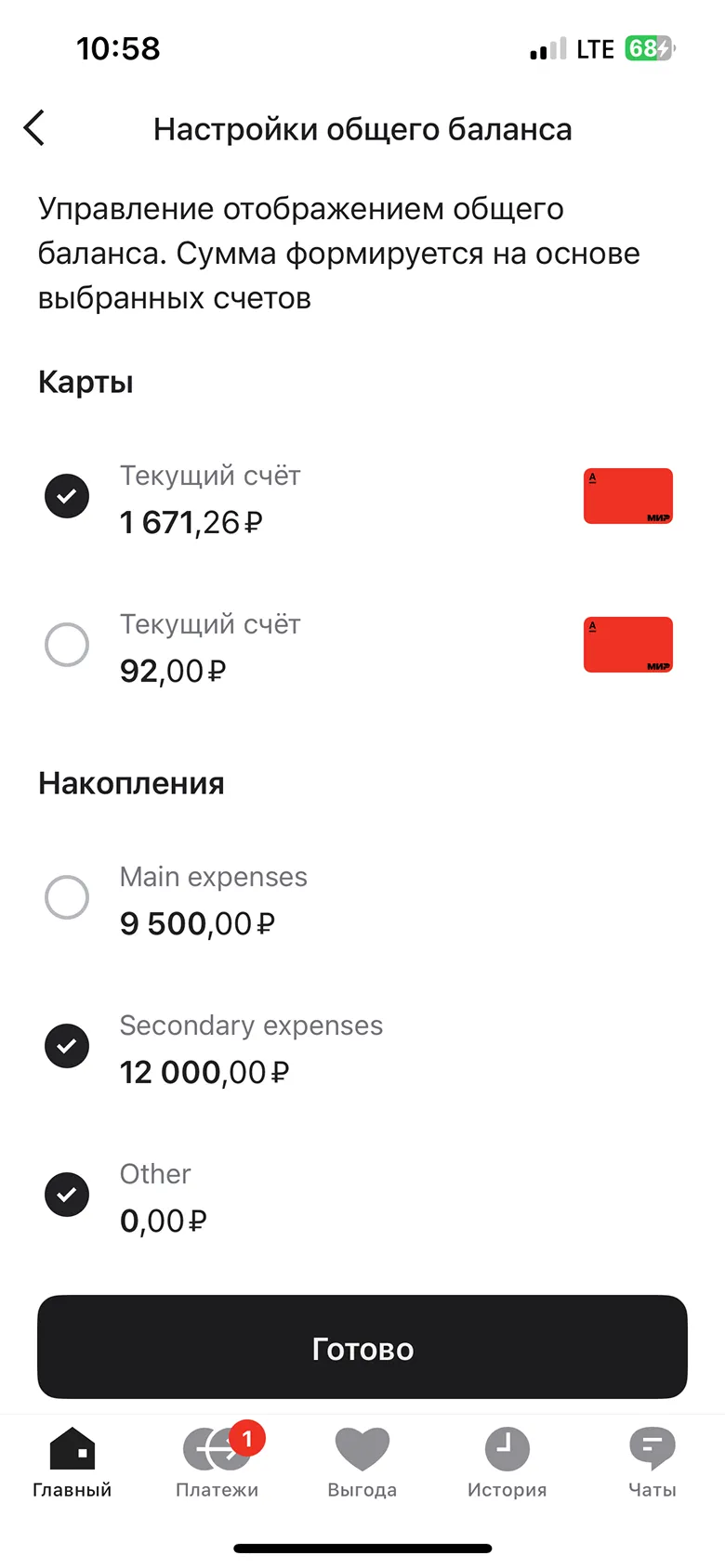This screenshot has height=1568, width=725.
Task: Confirm with the Готово button
Action: coord(362,1348)
